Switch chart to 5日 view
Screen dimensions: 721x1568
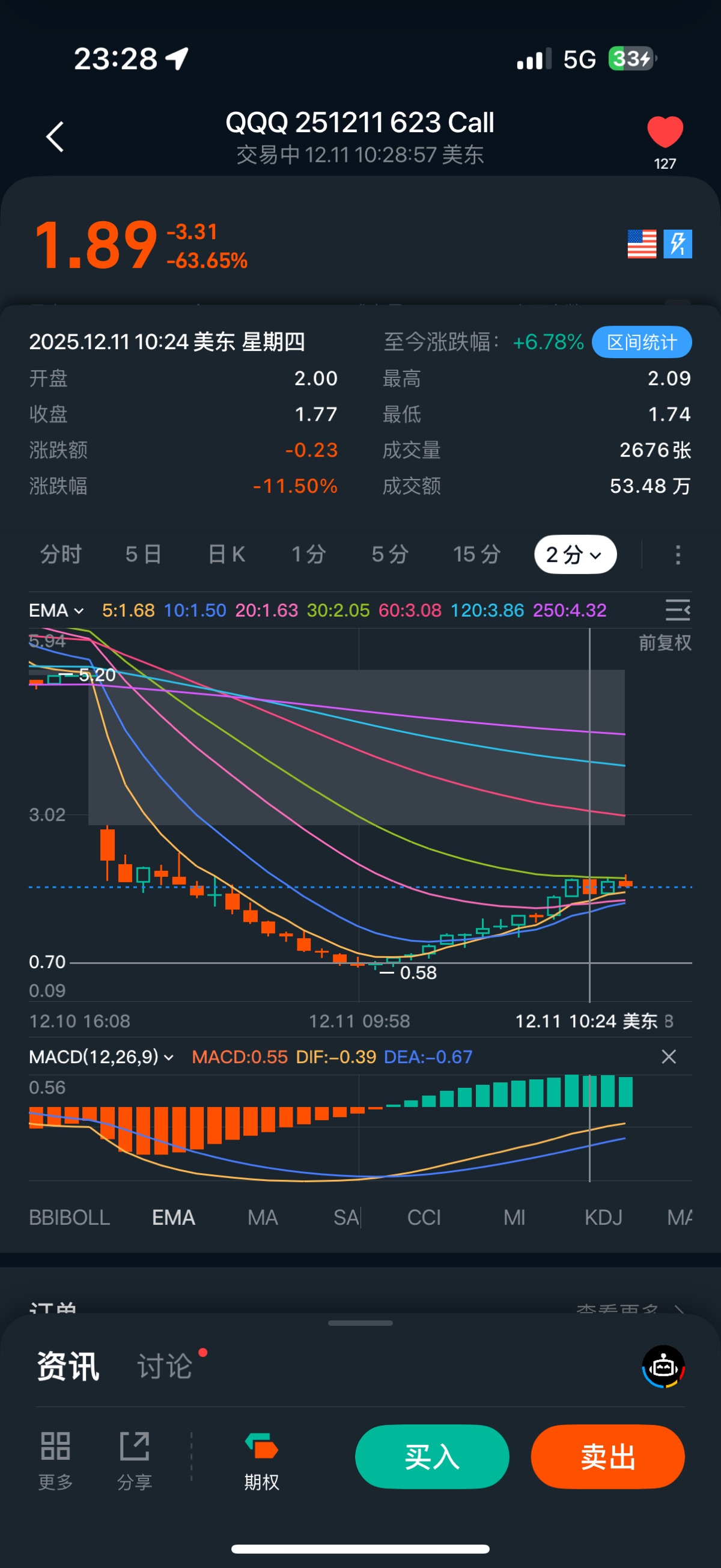point(144,555)
